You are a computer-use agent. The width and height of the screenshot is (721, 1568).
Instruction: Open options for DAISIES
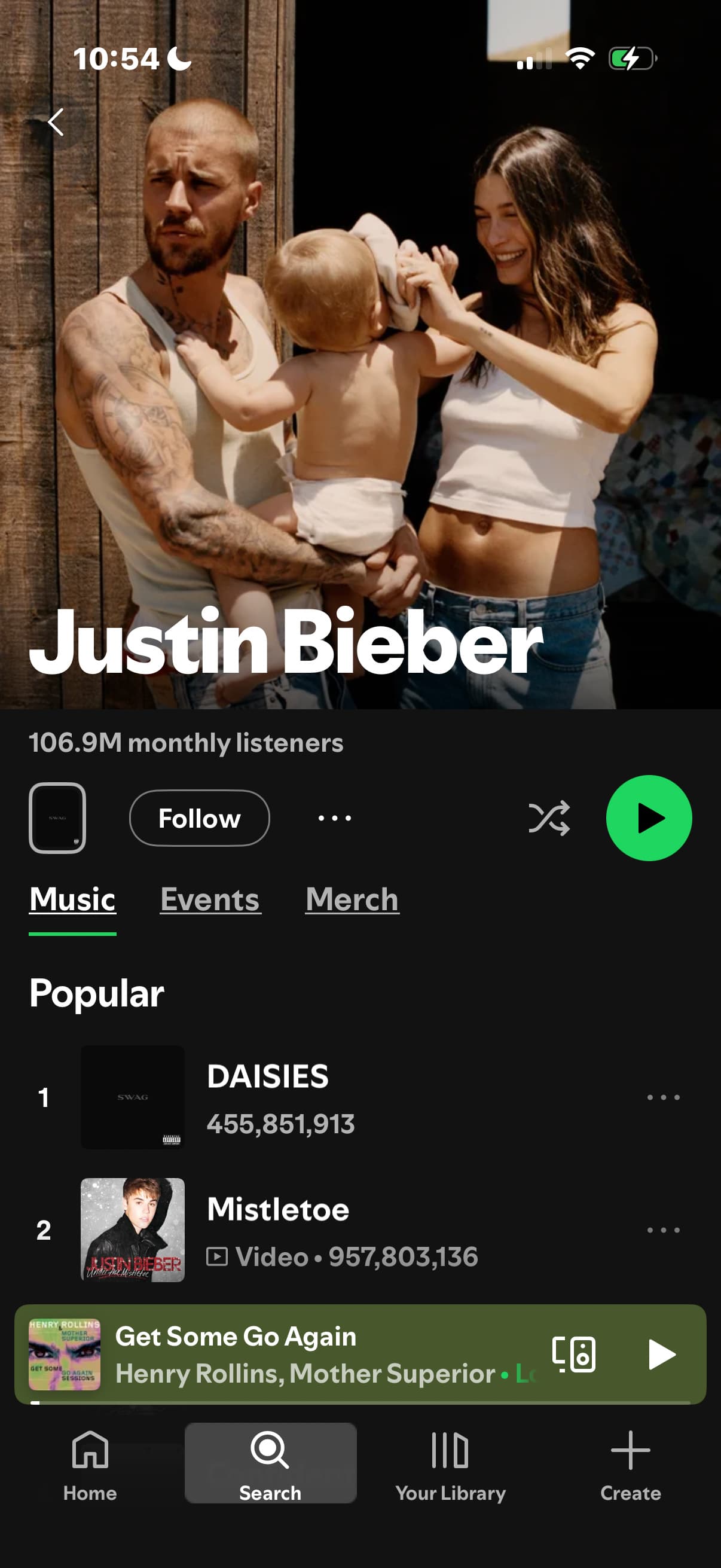662,1097
